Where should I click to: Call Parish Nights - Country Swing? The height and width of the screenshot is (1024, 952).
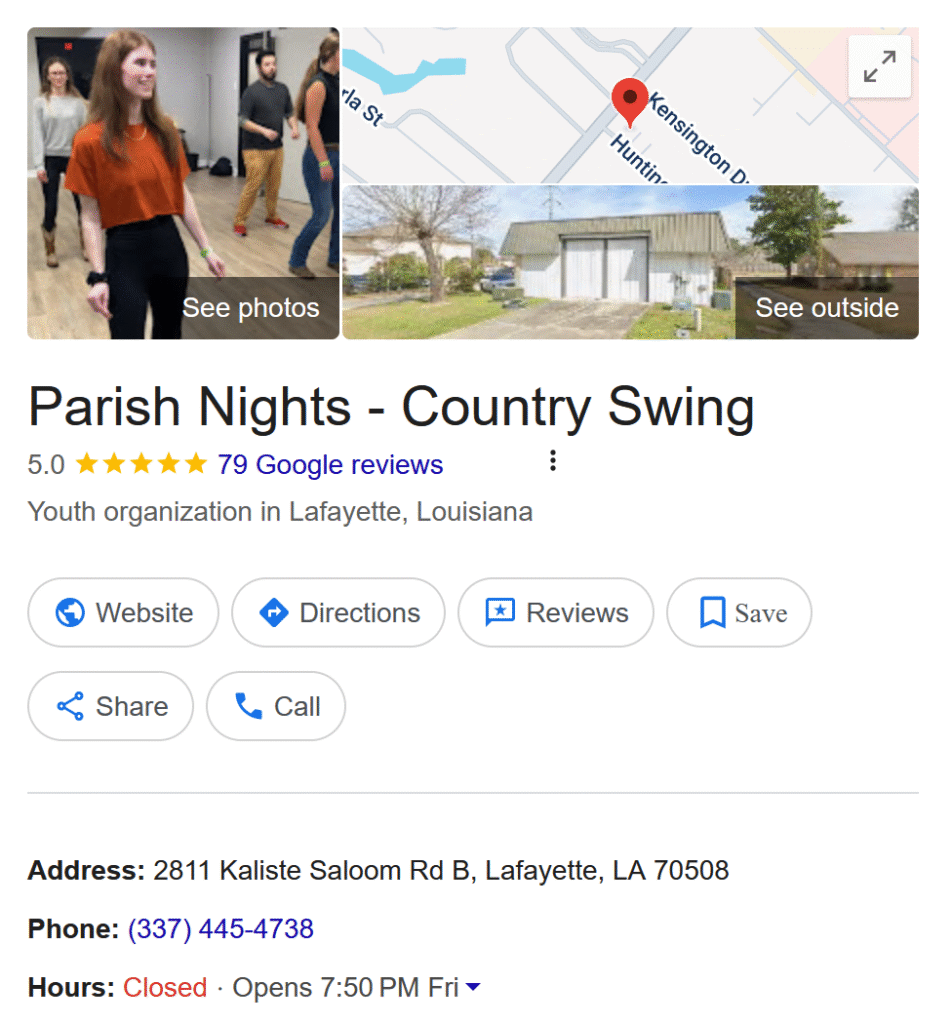click(x=276, y=707)
